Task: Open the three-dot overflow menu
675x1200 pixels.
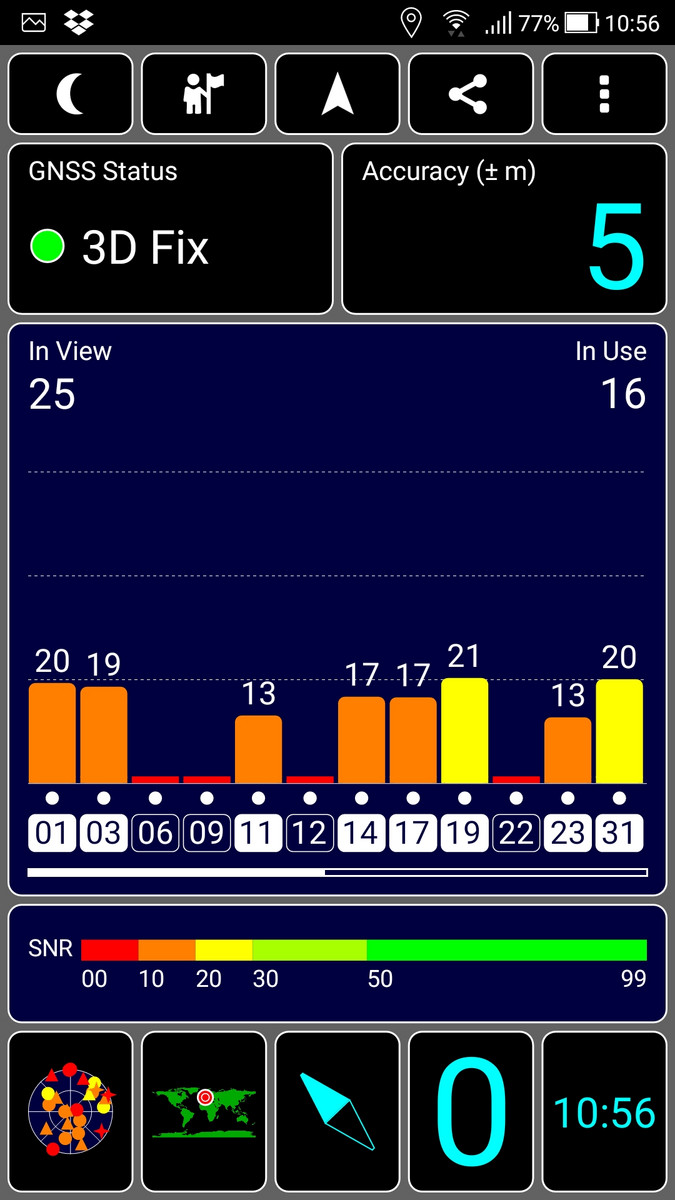Action: [604, 94]
